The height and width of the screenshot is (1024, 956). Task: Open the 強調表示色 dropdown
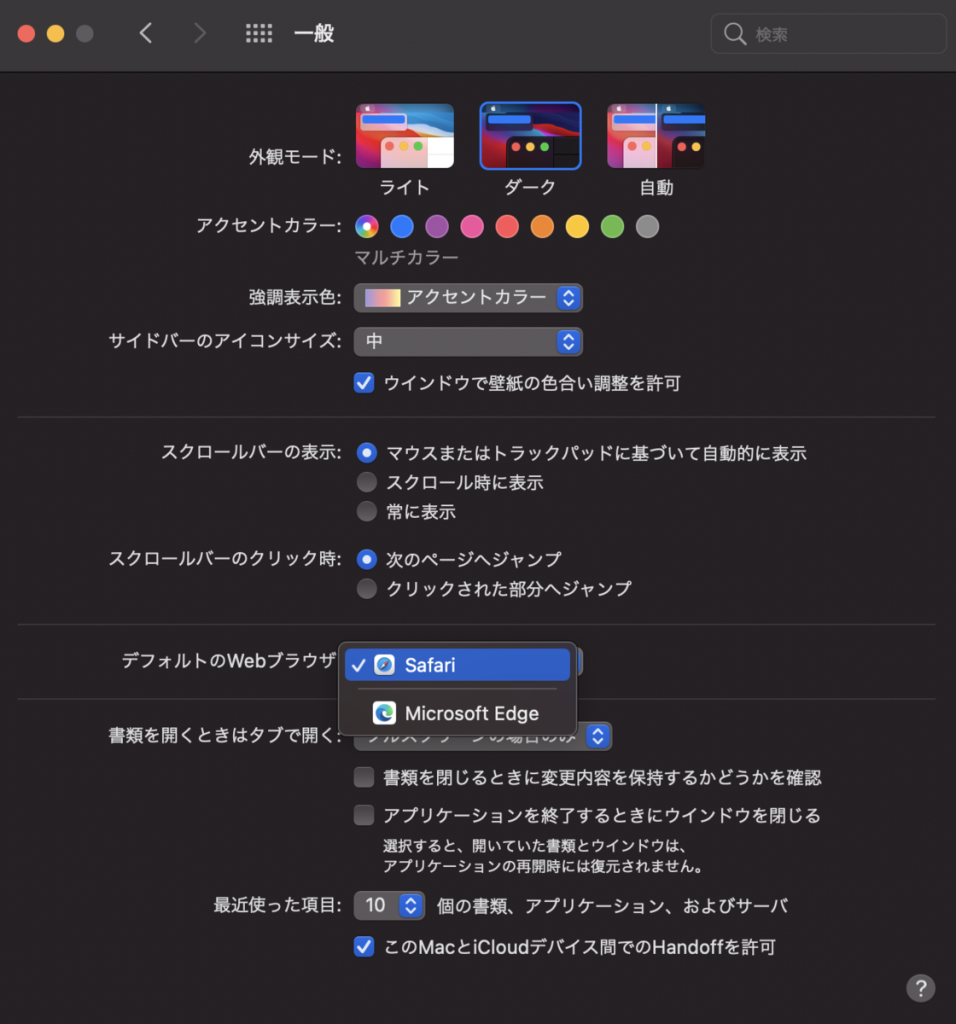[468, 298]
